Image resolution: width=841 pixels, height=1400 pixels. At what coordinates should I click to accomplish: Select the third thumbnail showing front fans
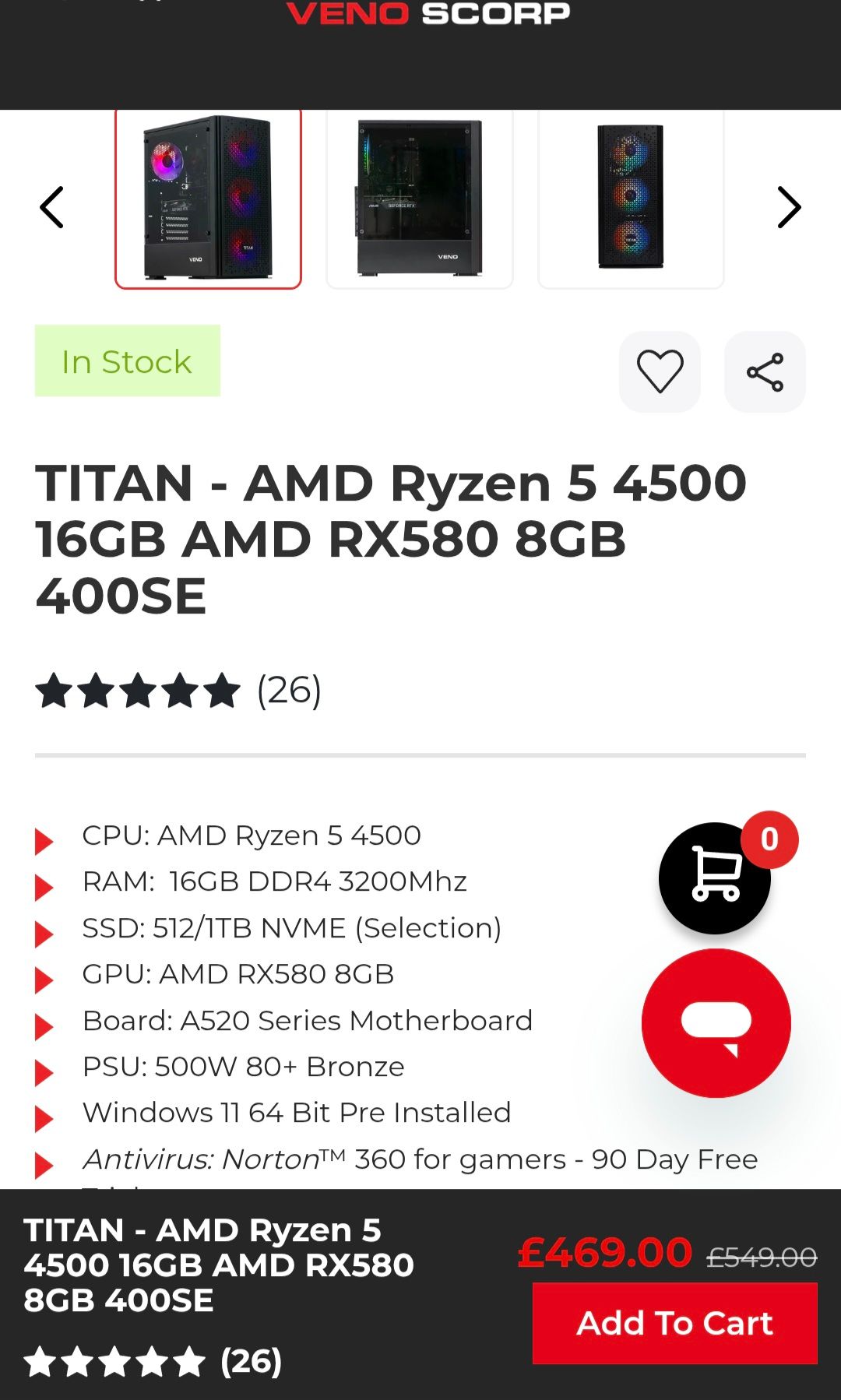click(631, 199)
